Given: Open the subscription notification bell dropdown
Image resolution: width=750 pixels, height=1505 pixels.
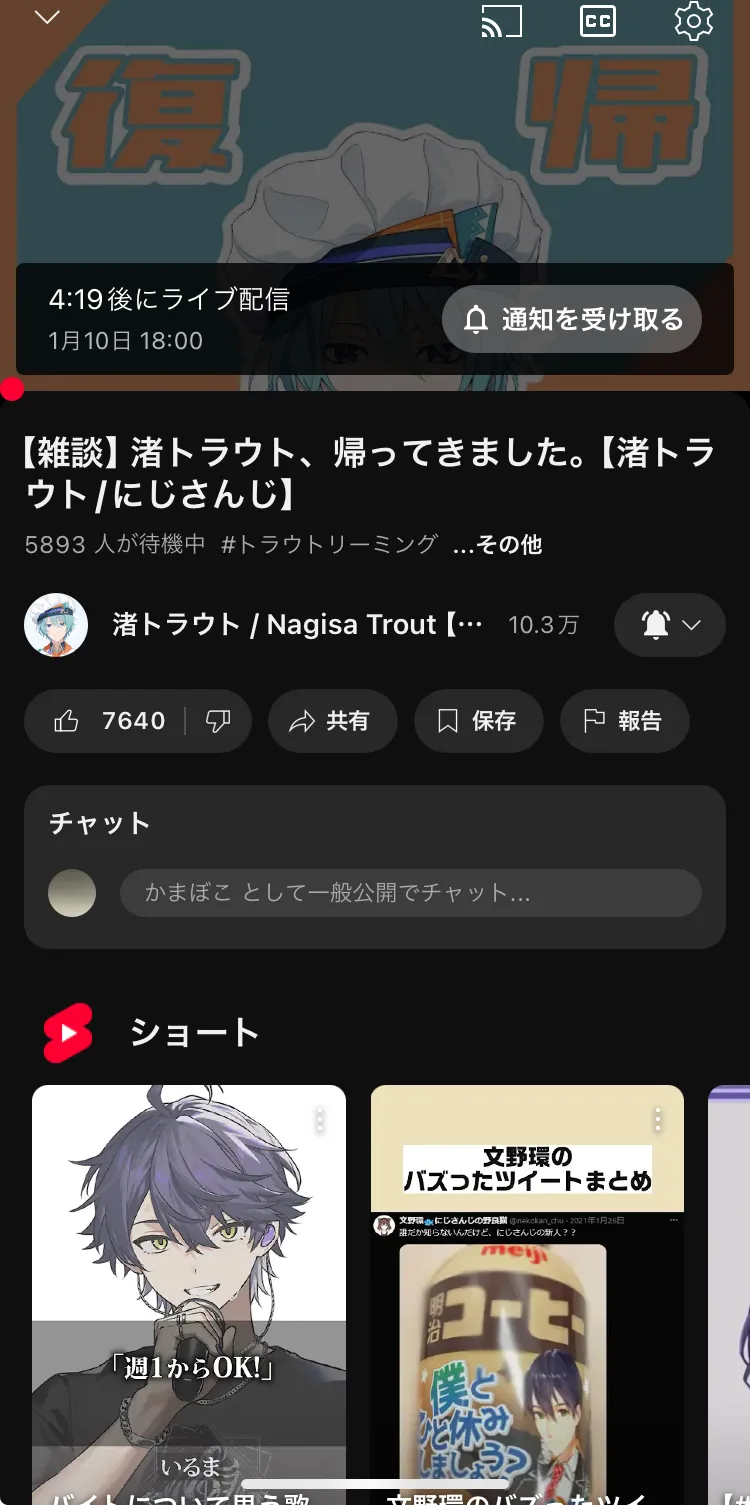Looking at the screenshot, I should click(x=669, y=625).
